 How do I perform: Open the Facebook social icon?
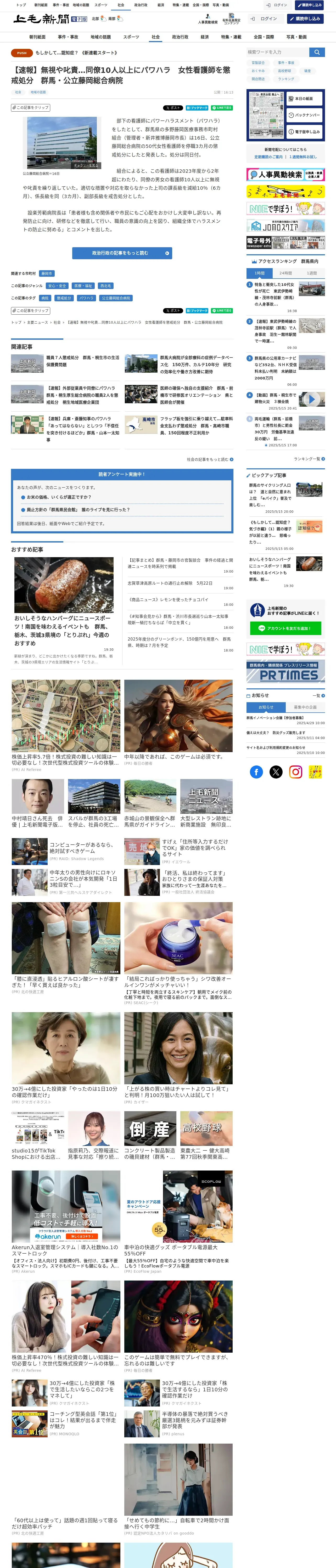(x=256, y=772)
